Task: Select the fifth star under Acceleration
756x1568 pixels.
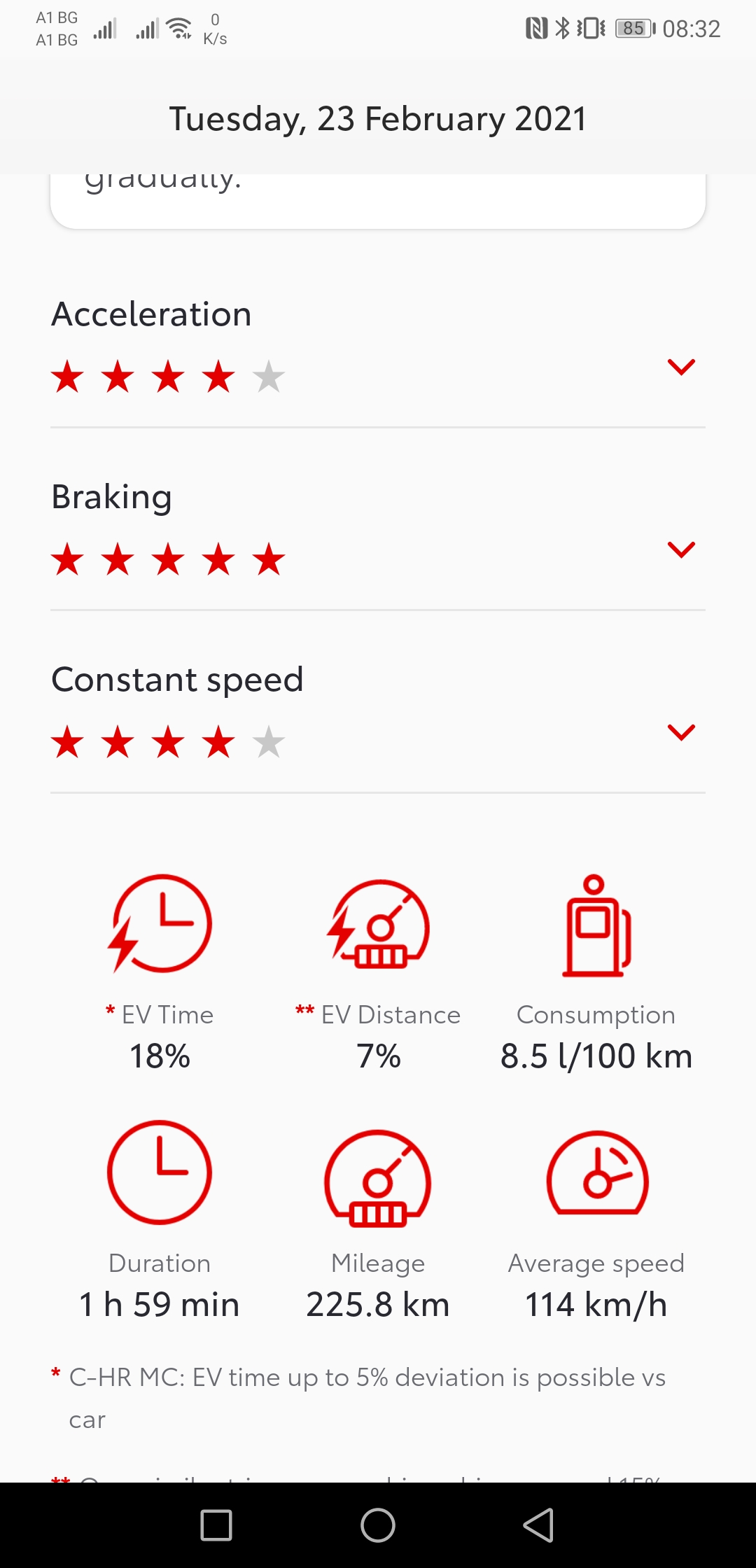Action: point(268,376)
